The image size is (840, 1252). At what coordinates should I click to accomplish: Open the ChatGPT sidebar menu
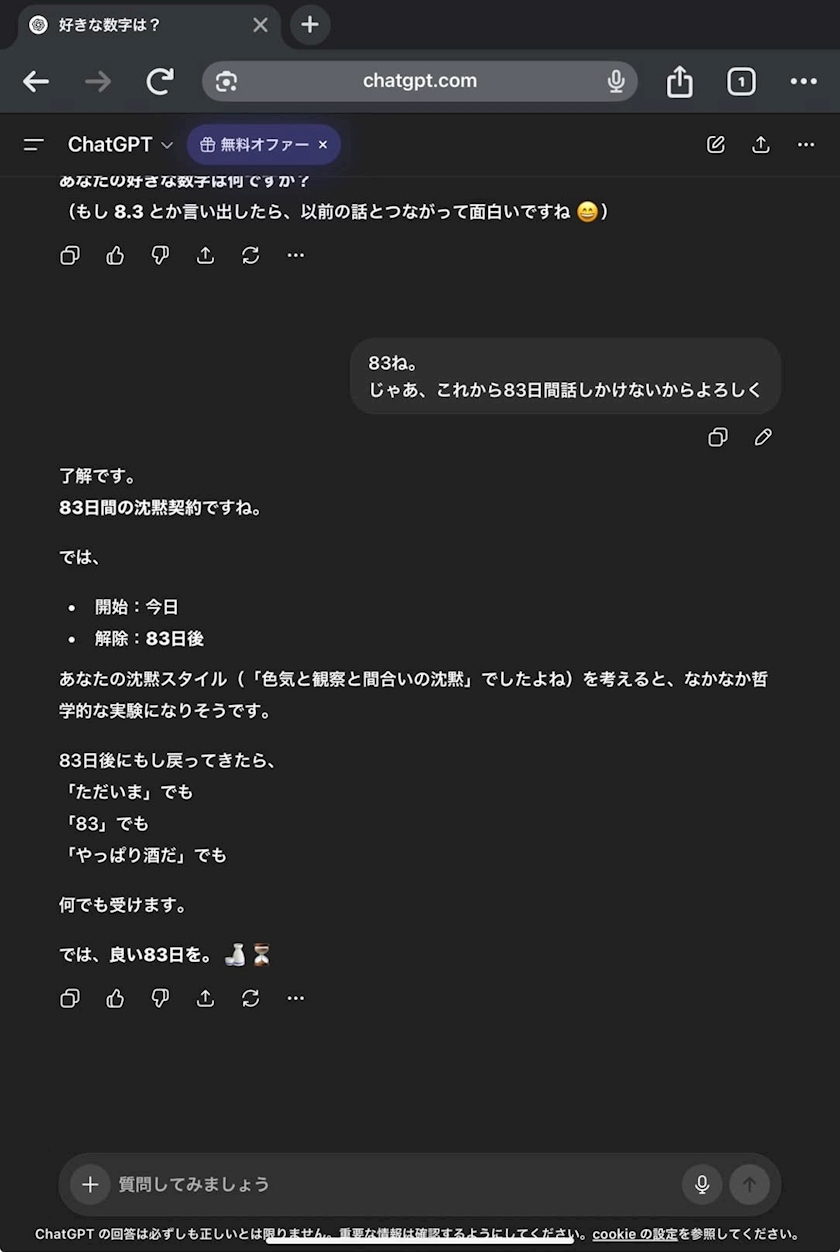[x=34, y=145]
